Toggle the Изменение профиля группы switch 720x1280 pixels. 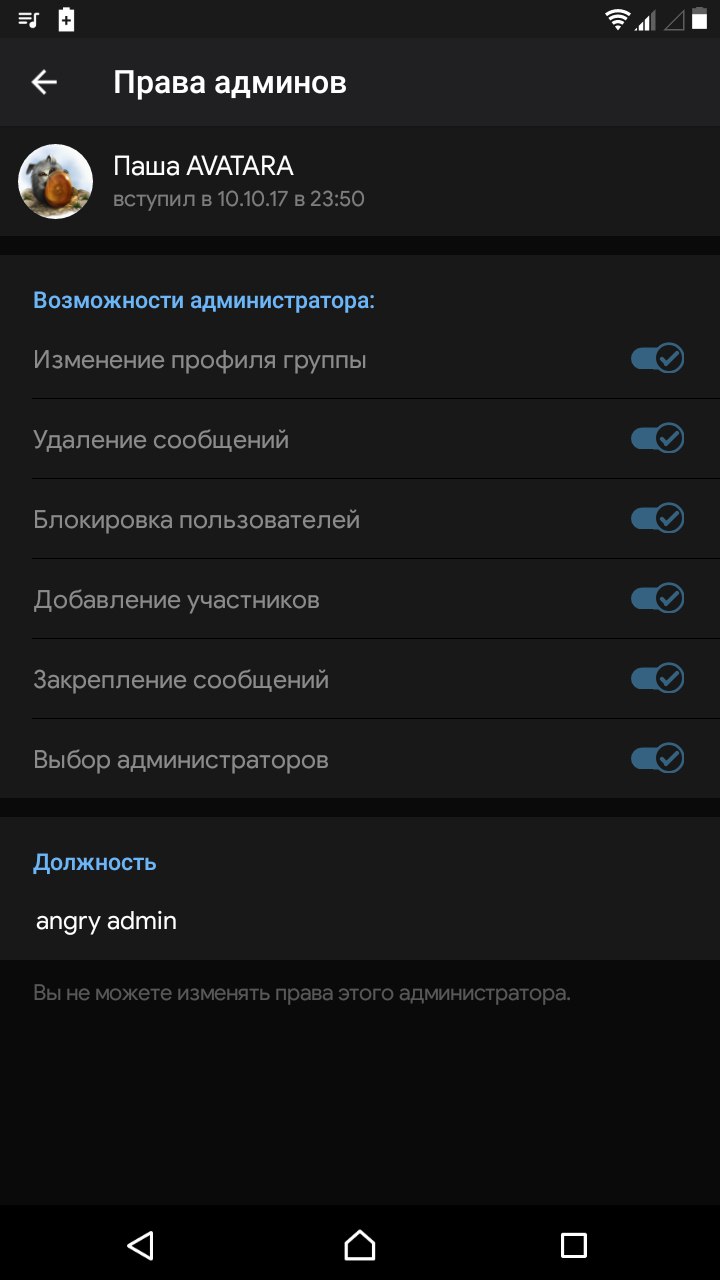pos(657,358)
